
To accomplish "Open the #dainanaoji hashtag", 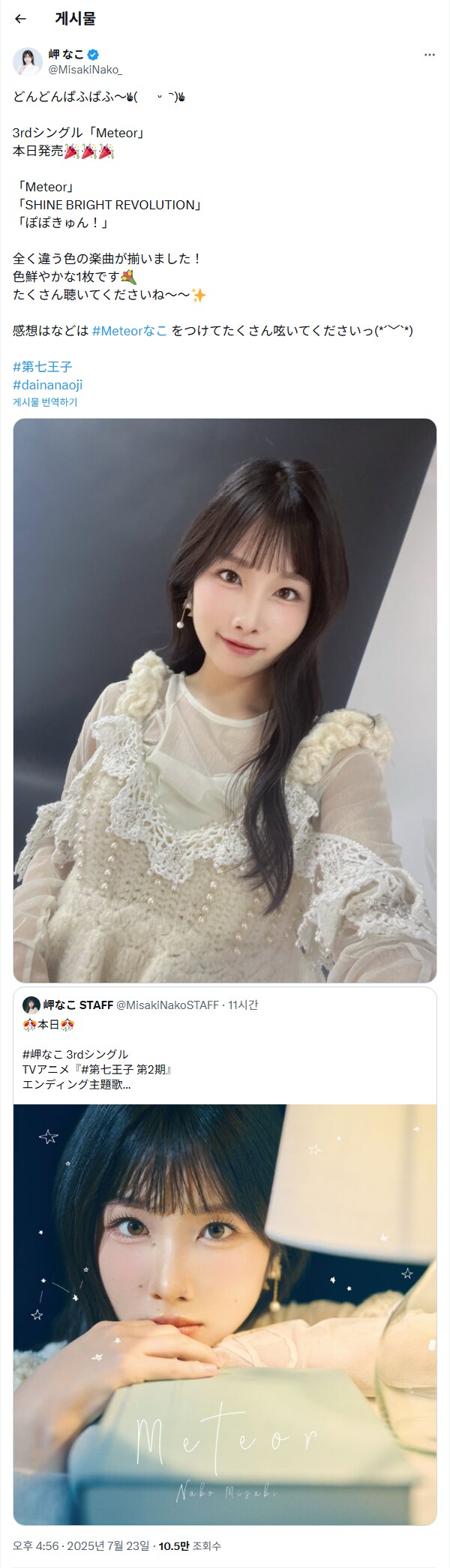I will (48, 385).
